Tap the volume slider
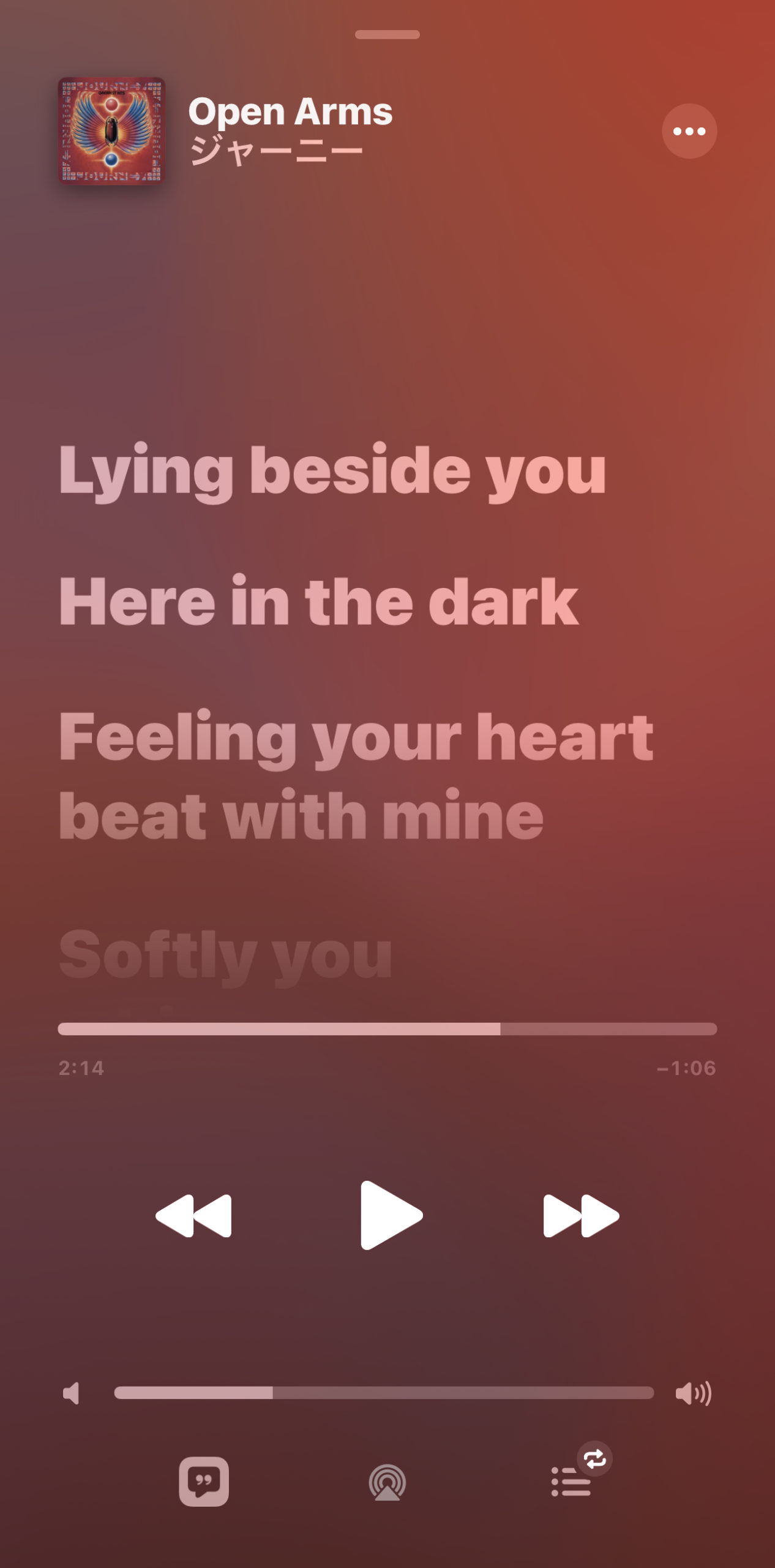Image resolution: width=775 pixels, height=1568 pixels. click(x=384, y=1393)
